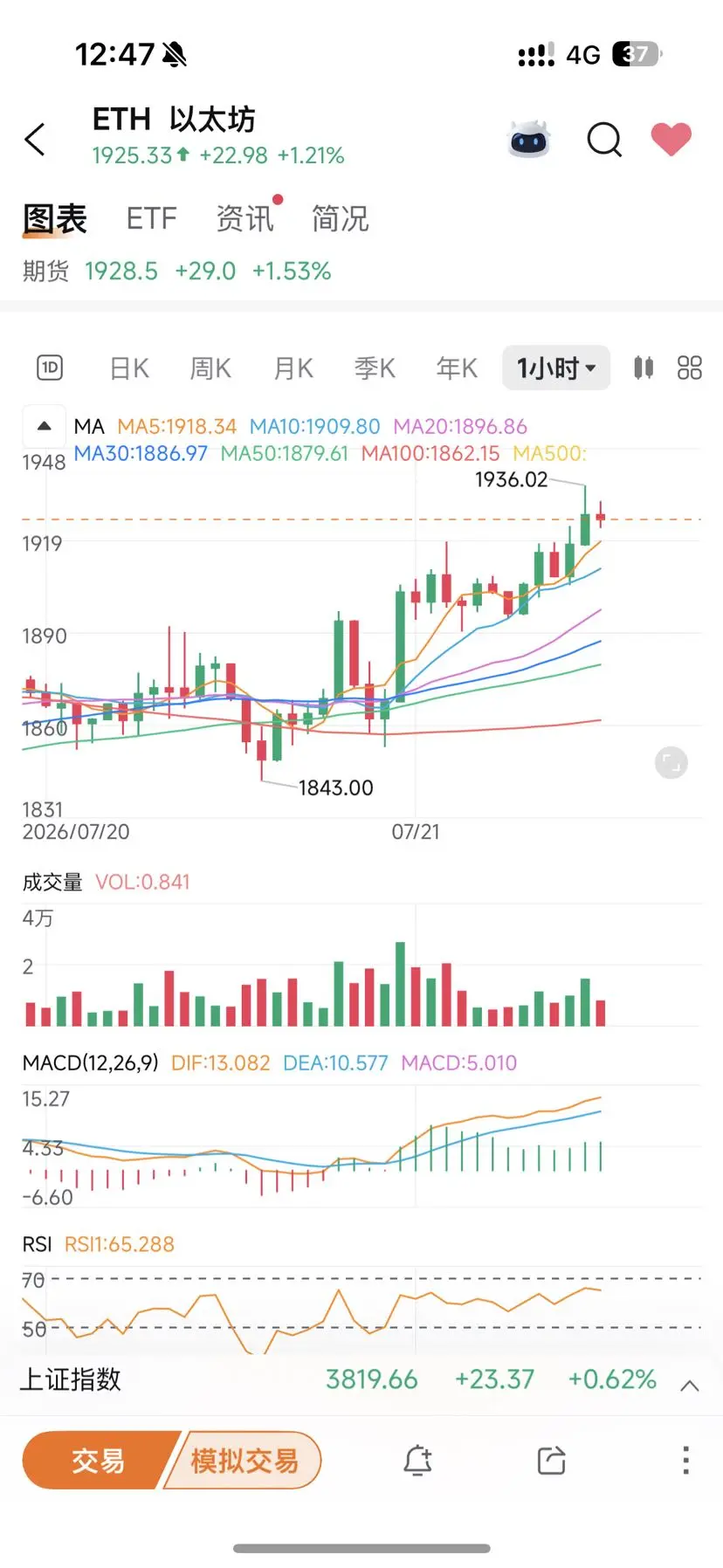Image resolution: width=723 pixels, height=1568 pixels.
Task: Switch to the 资讯 tab
Action: pos(244,218)
